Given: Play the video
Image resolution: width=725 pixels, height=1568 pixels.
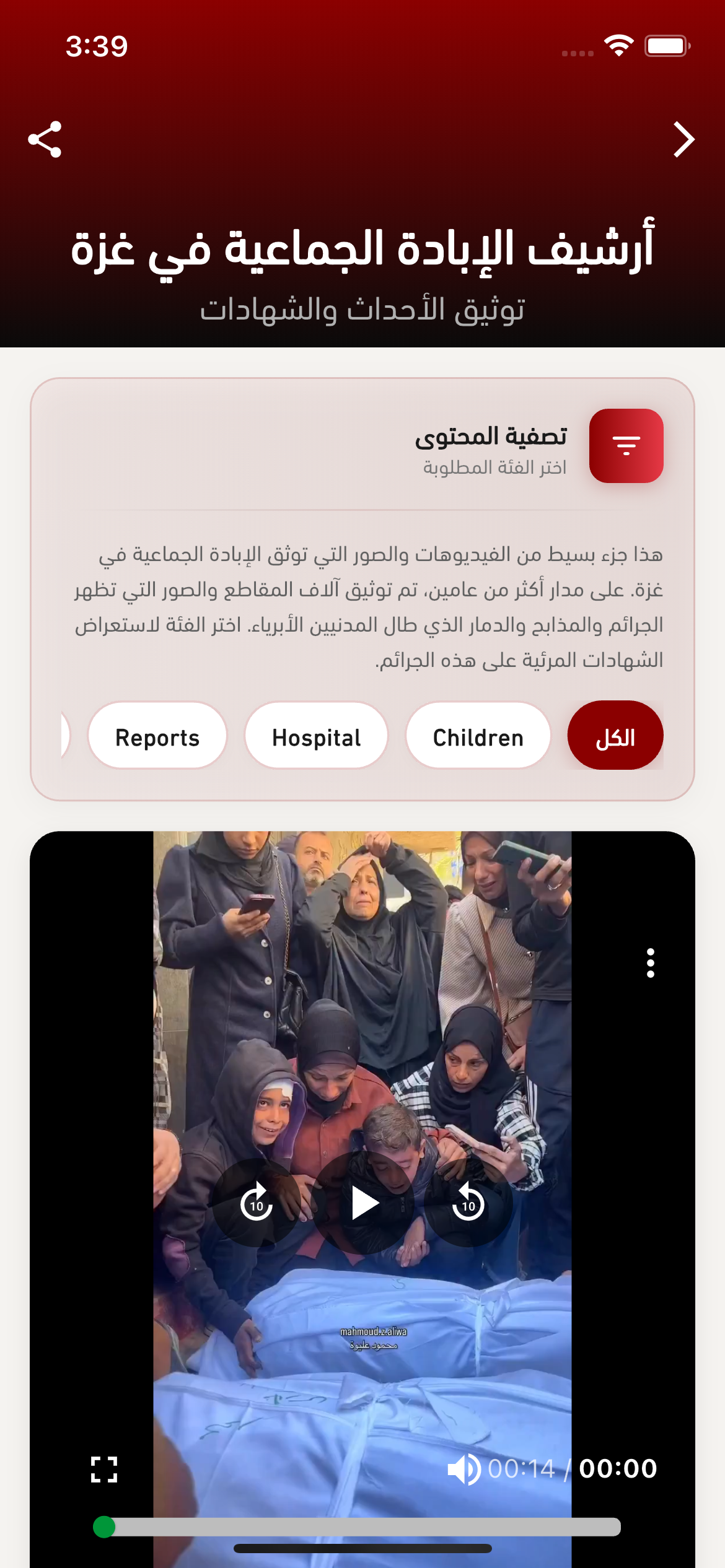Looking at the screenshot, I should click(364, 1203).
